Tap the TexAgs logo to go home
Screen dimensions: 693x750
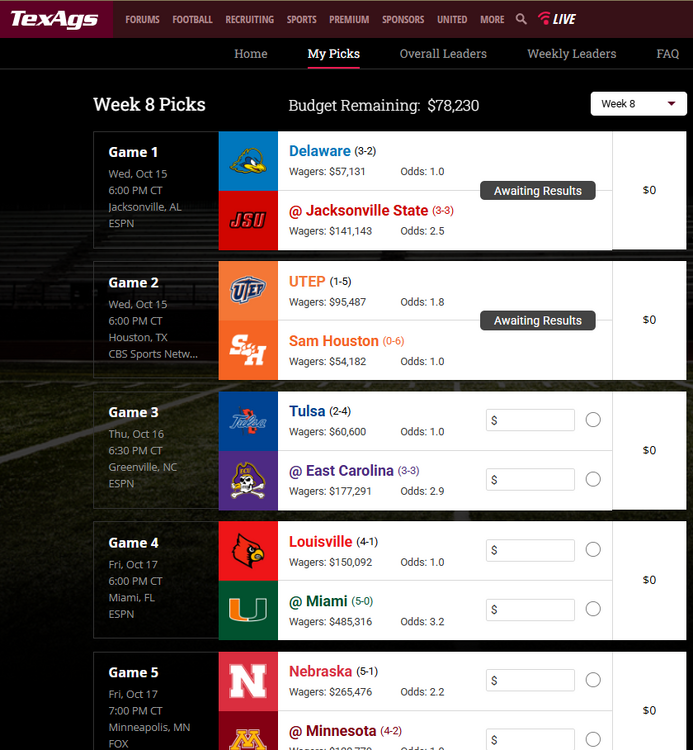point(54,19)
